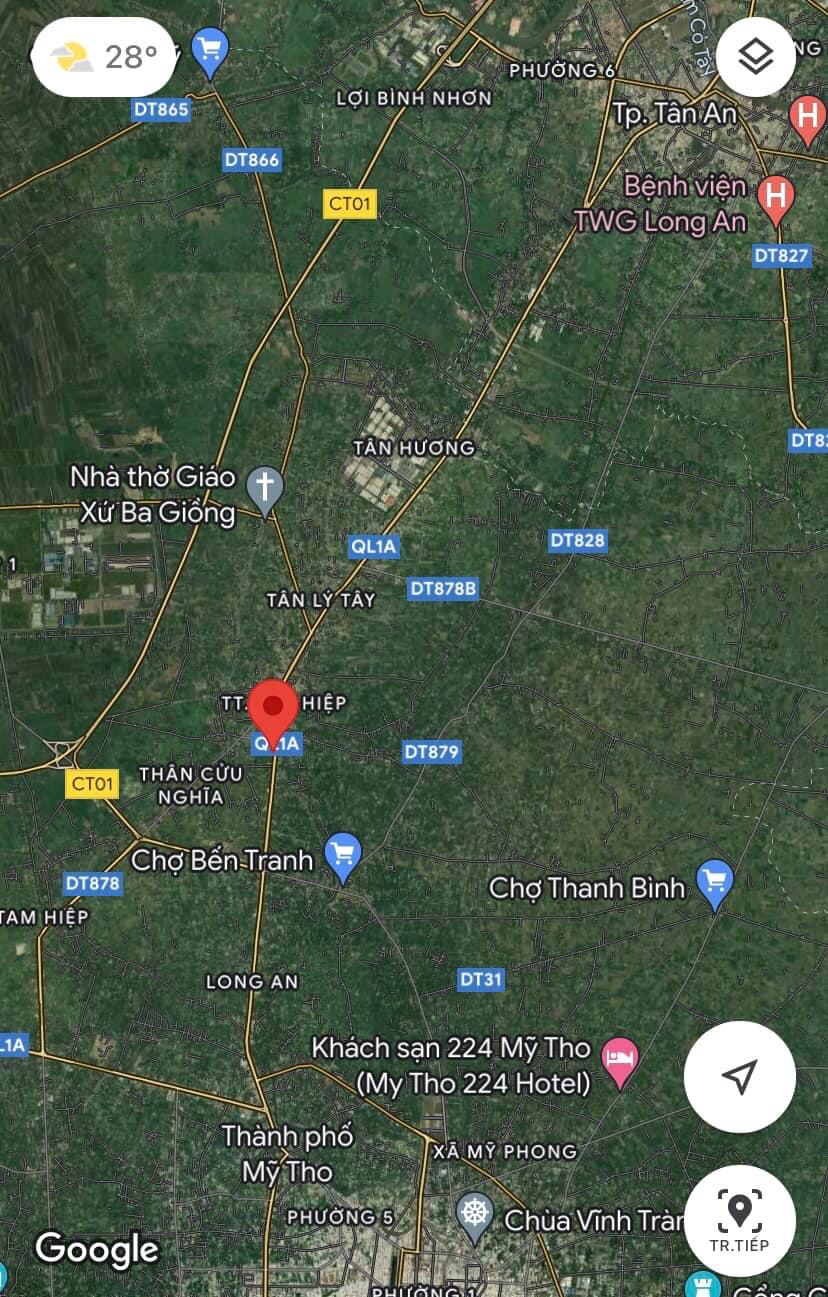828x1297 pixels.
Task: Select the red dropped pin on QL1A
Action: tap(272, 708)
